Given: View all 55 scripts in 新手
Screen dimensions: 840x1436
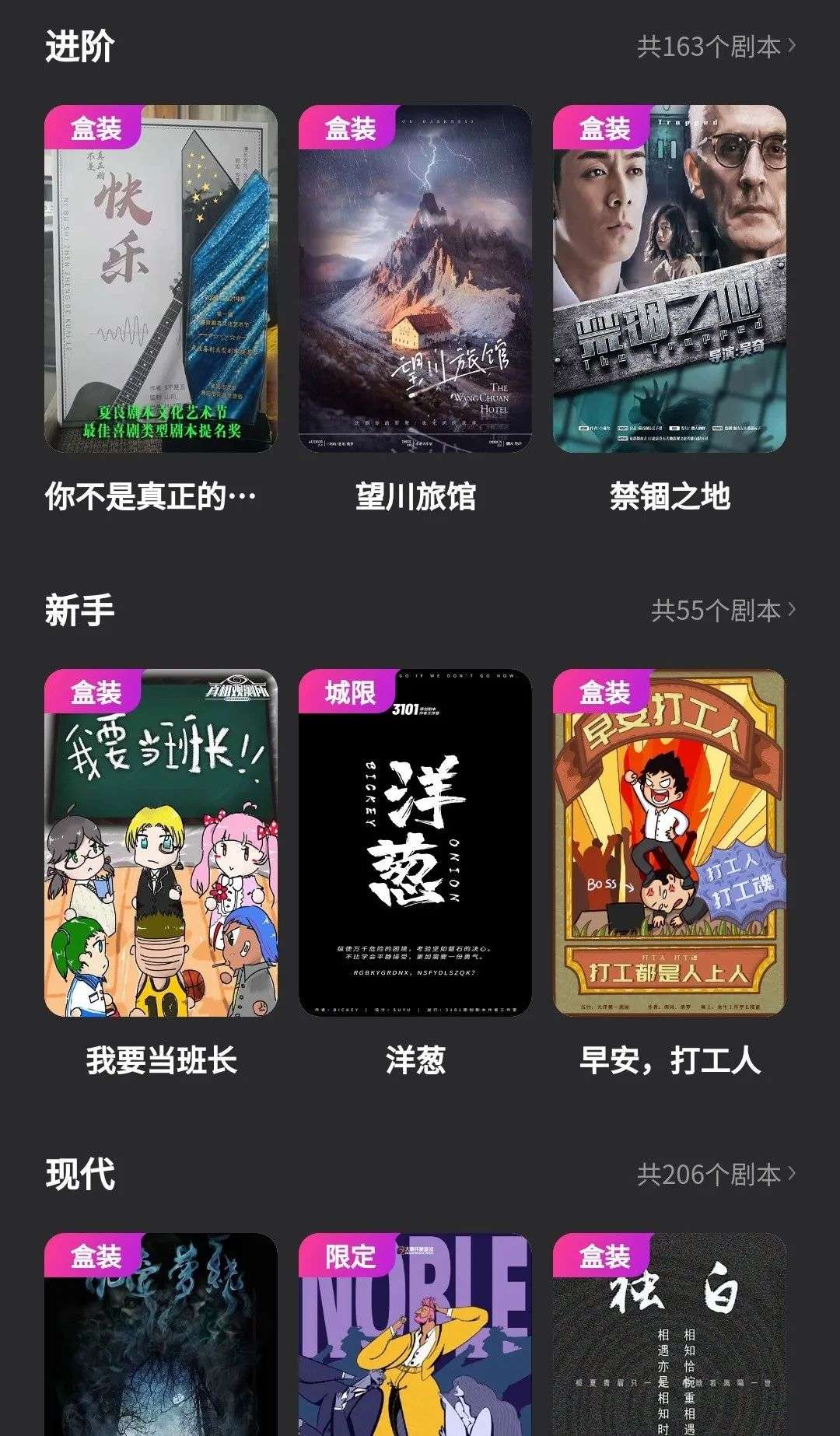Looking at the screenshot, I should tap(723, 611).
